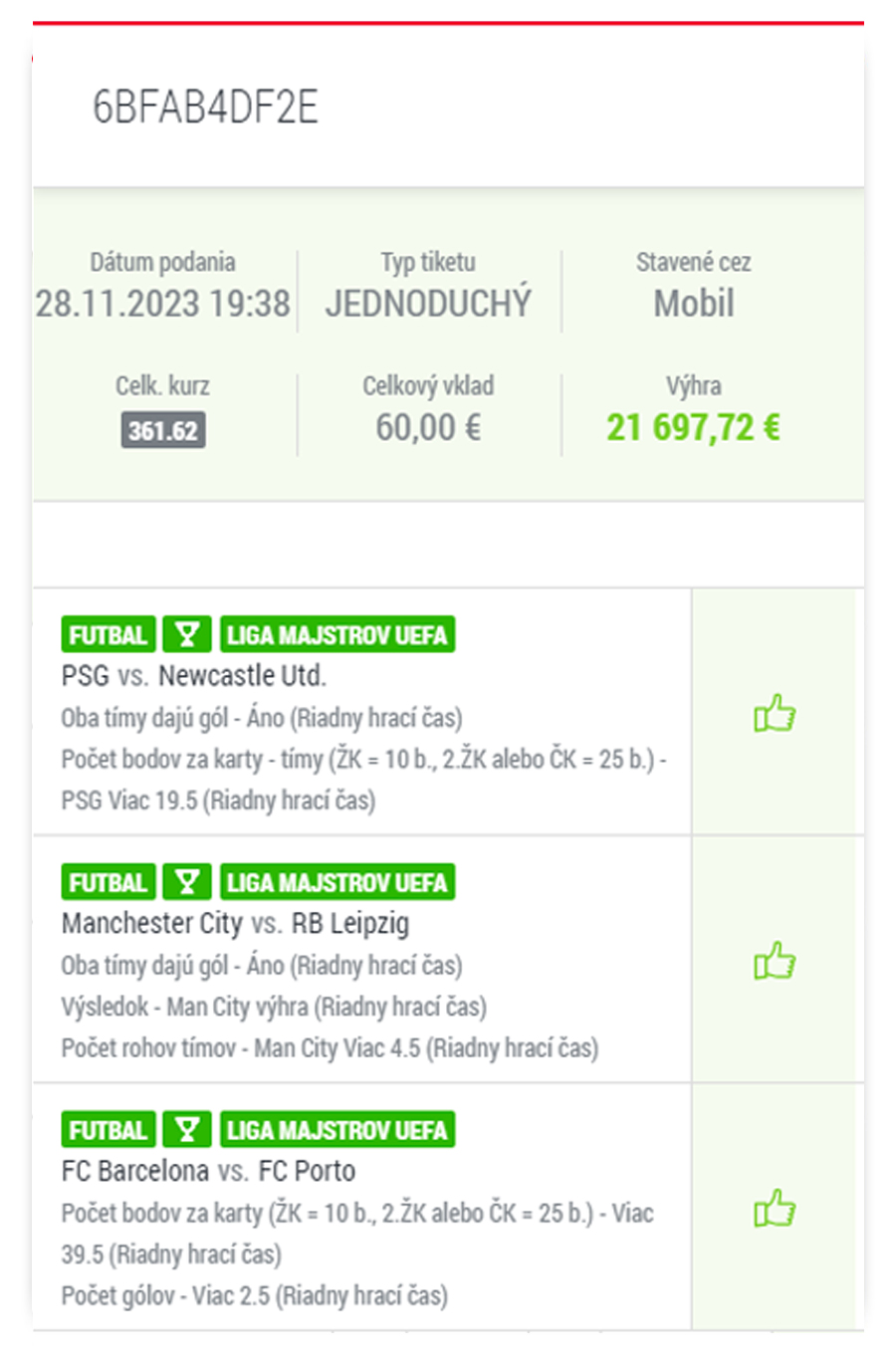Click the total stake value 60,00 €
Viewport: 896px width, 1367px height.
point(426,426)
